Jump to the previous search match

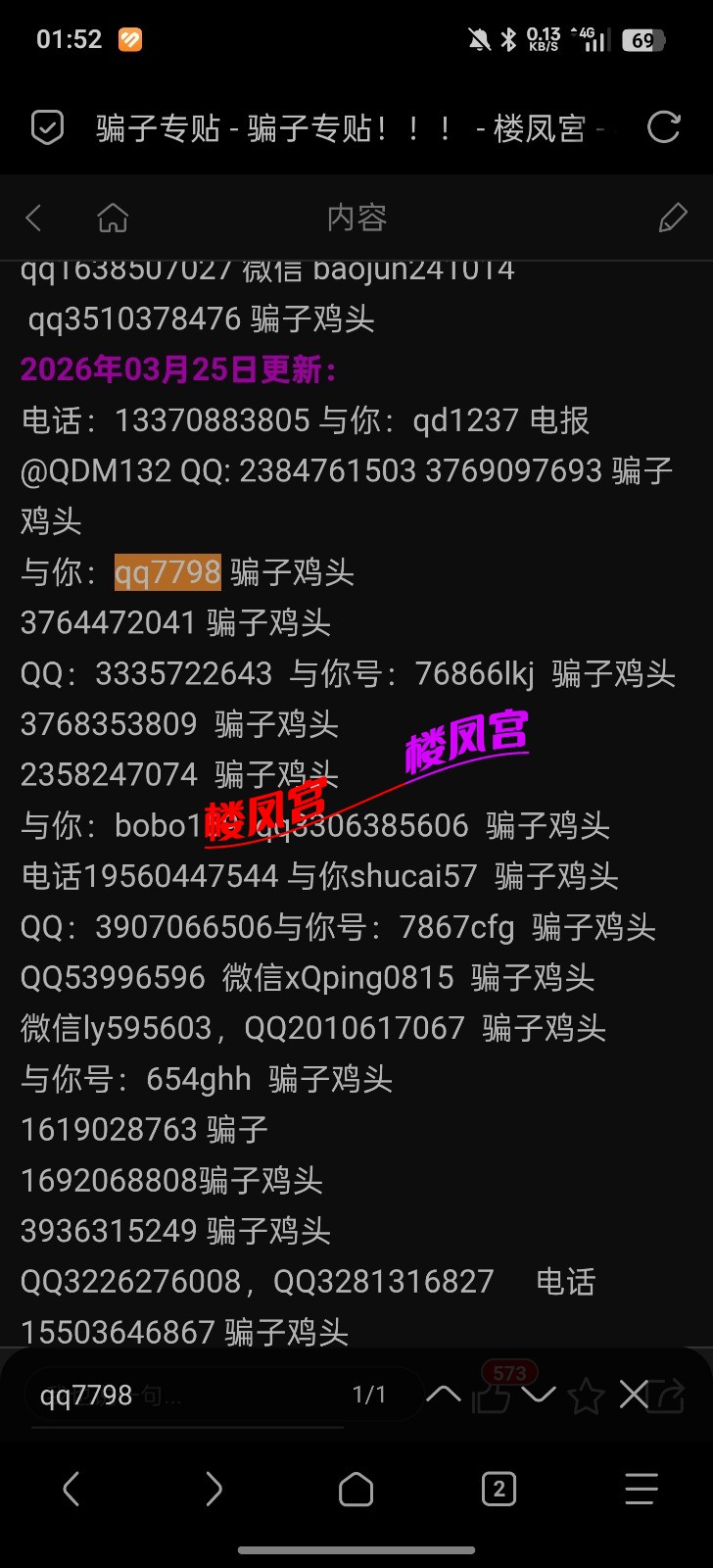444,1394
